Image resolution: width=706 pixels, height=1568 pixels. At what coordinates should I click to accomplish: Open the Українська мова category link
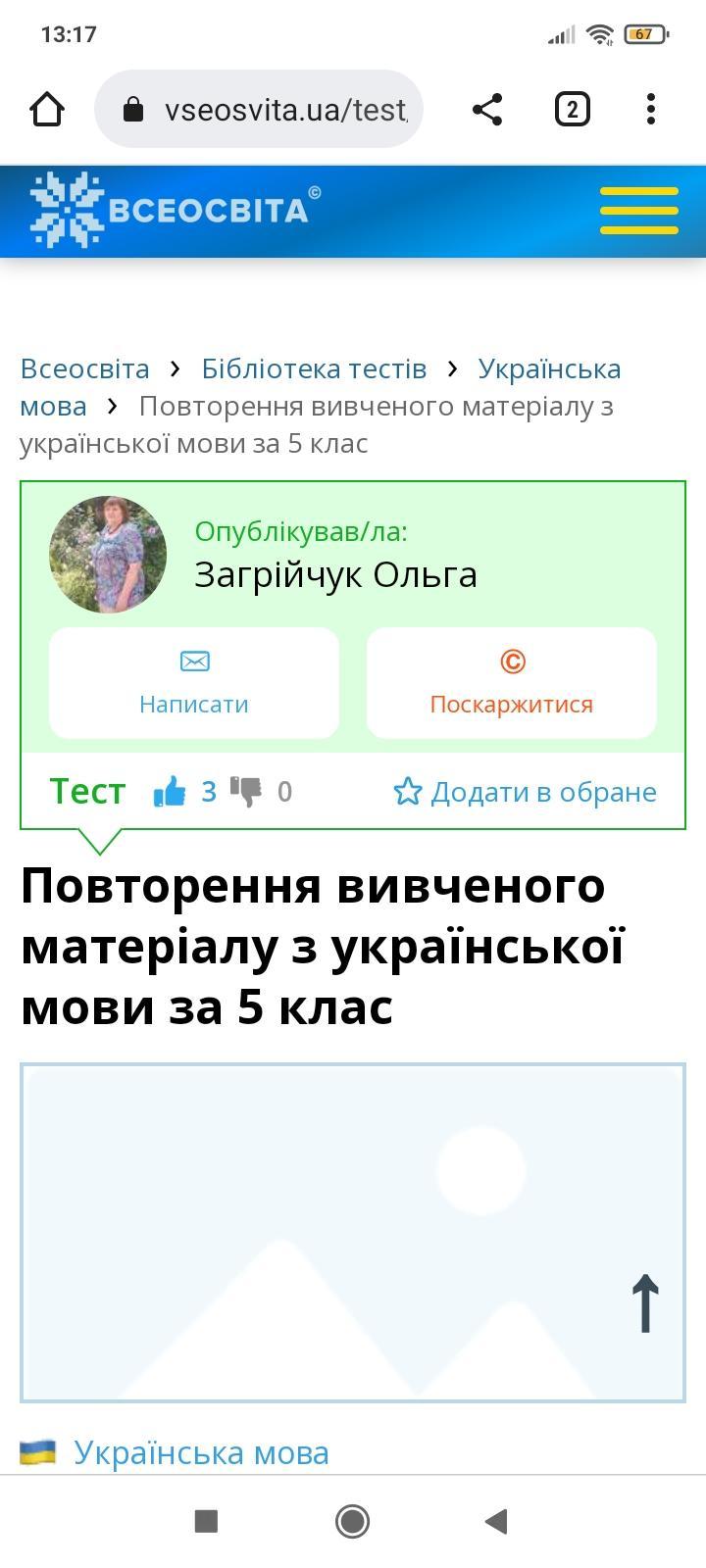click(201, 1452)
